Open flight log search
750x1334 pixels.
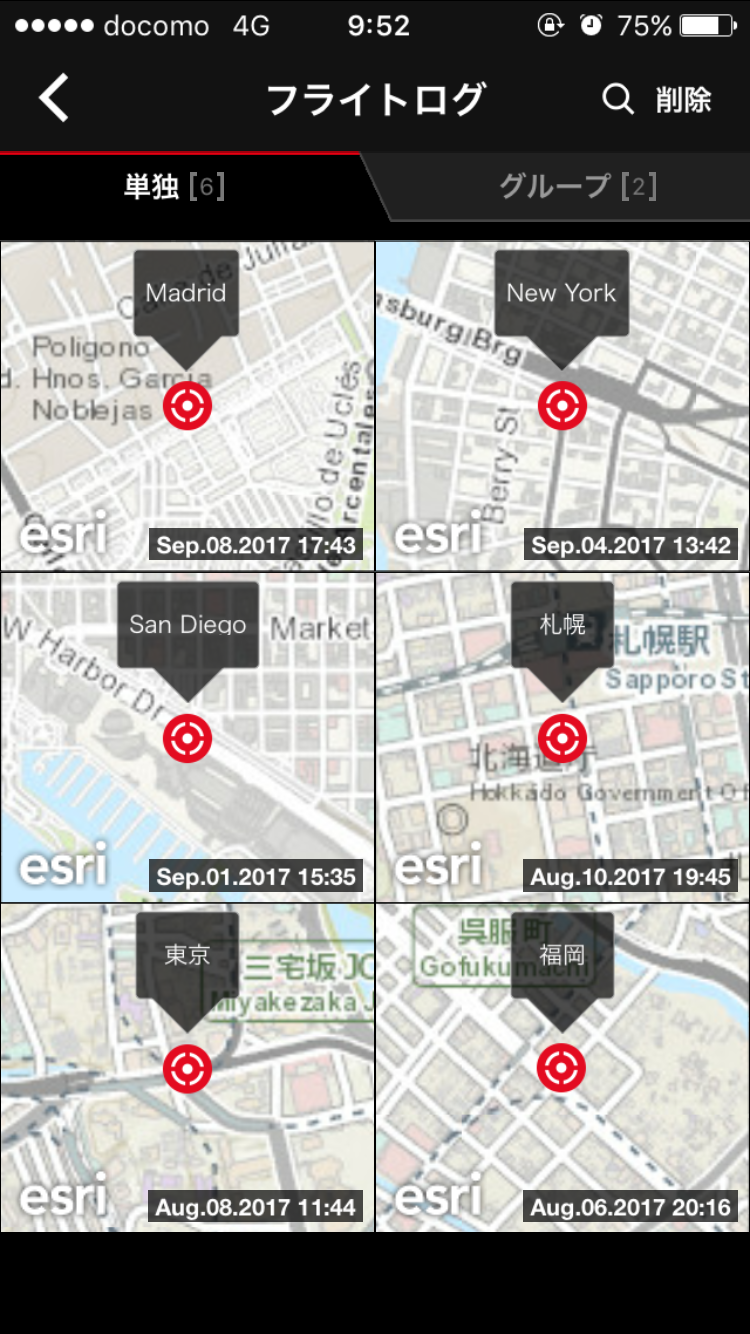click(x=617, y=99)
